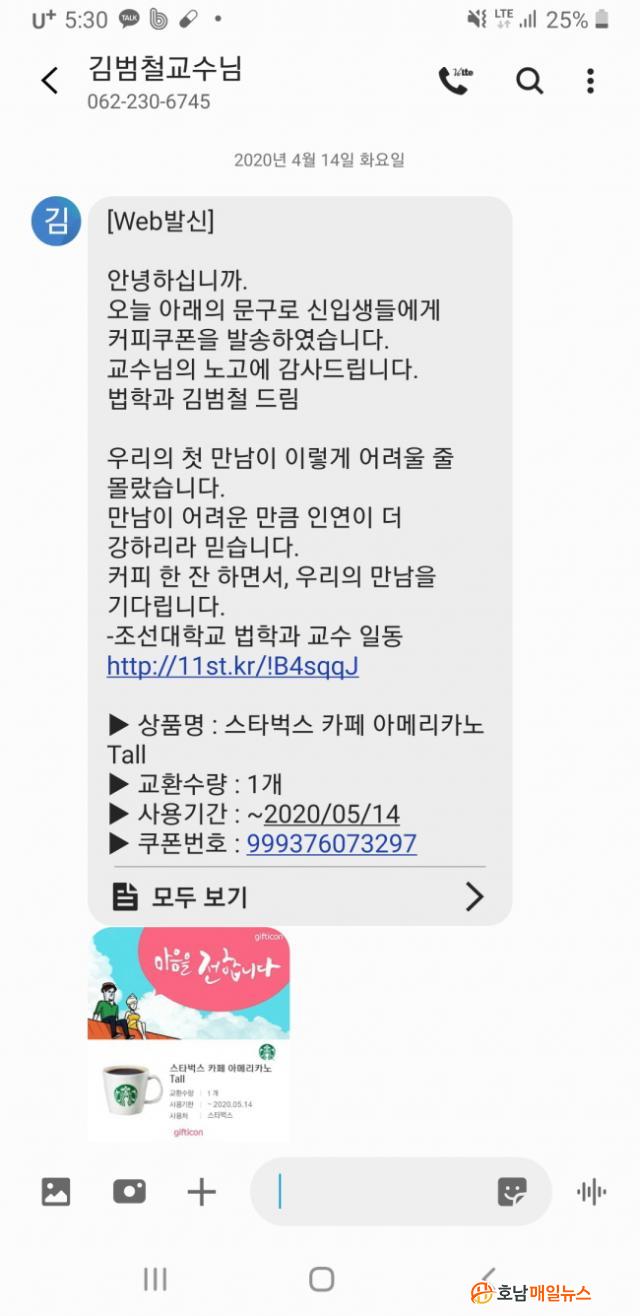Expand the message with 모두 보기

(299, 897)
